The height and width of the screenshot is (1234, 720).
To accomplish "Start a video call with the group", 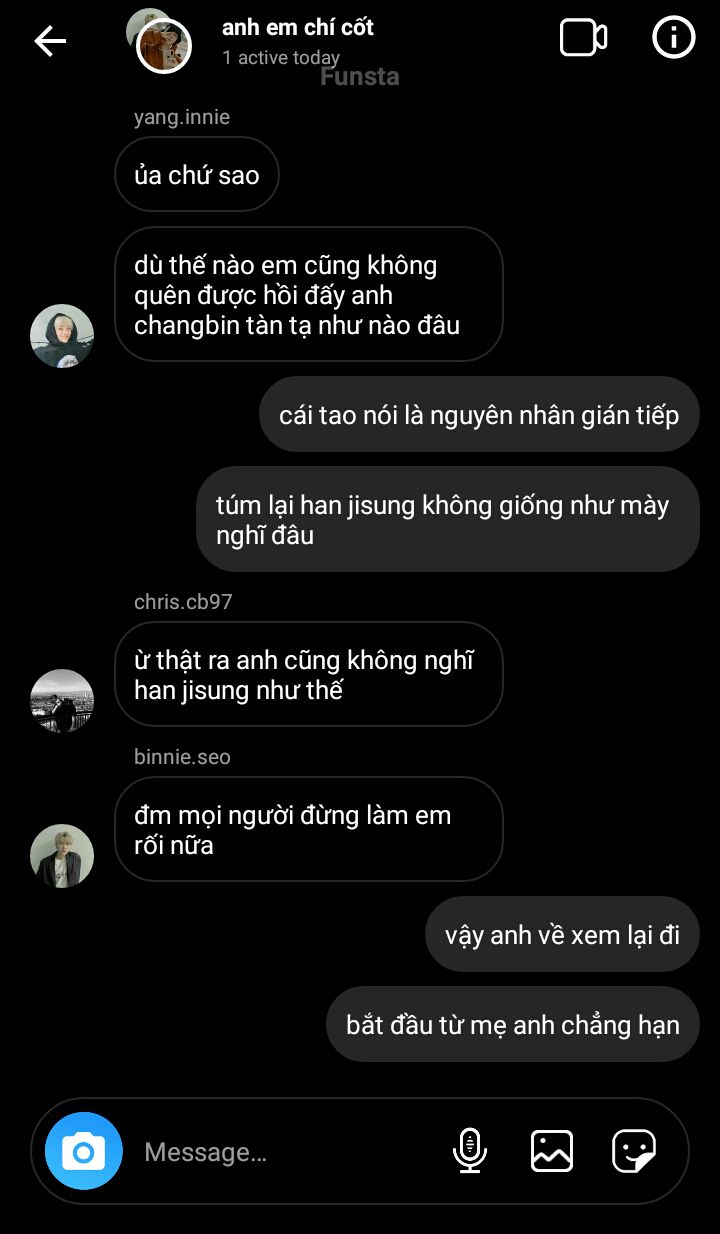I will (583, 39).
